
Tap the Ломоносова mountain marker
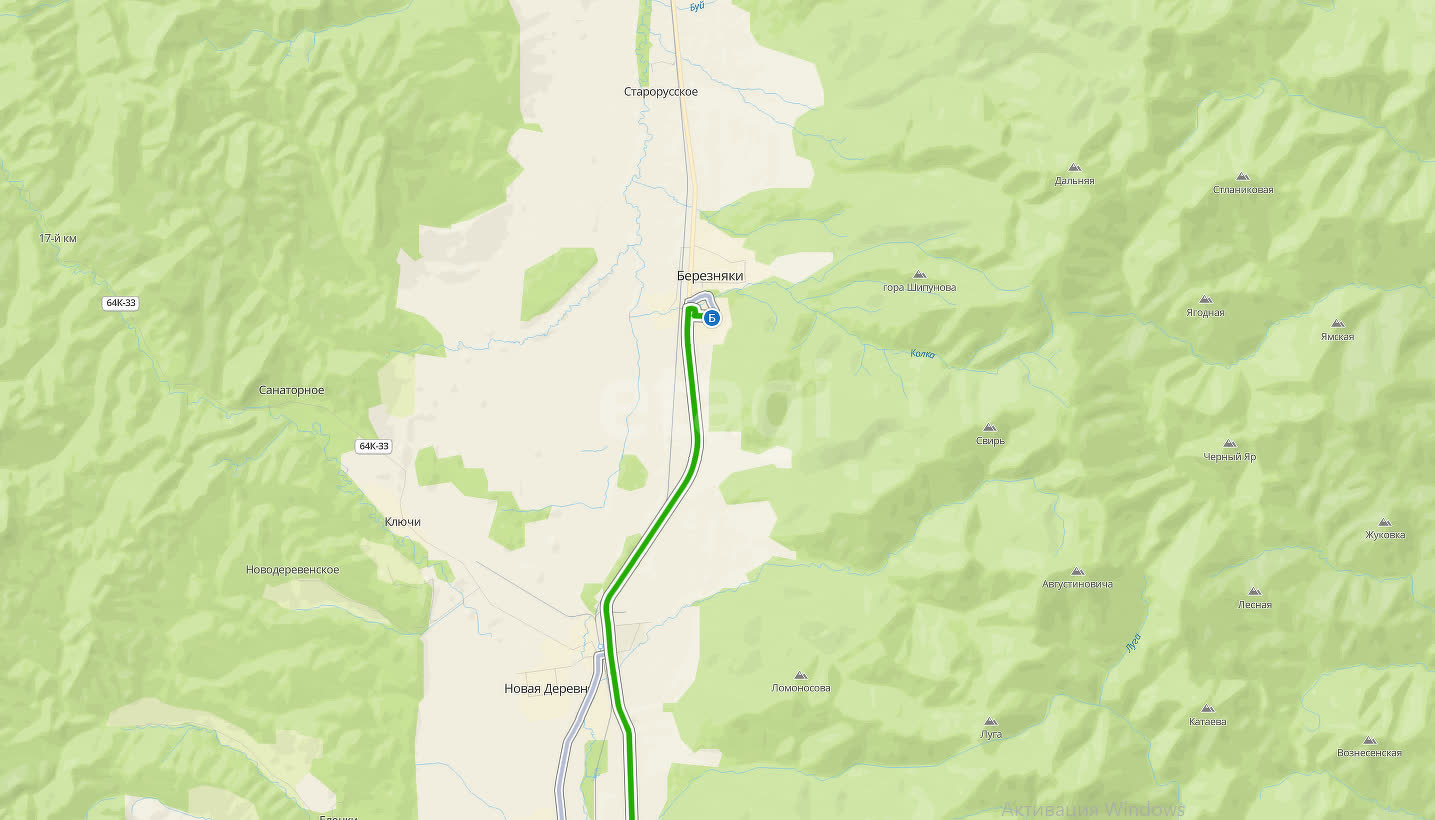800,675
